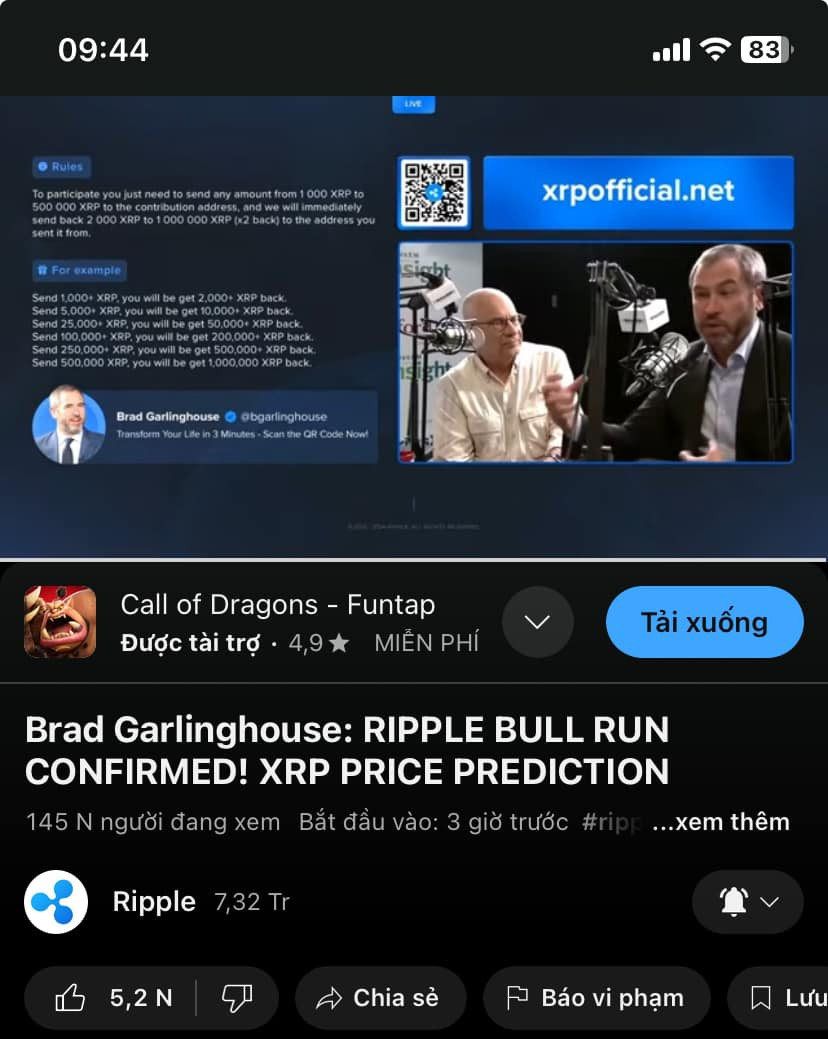Share the video with Chia sẻ
828x1039 pixels.
point(379,997)
